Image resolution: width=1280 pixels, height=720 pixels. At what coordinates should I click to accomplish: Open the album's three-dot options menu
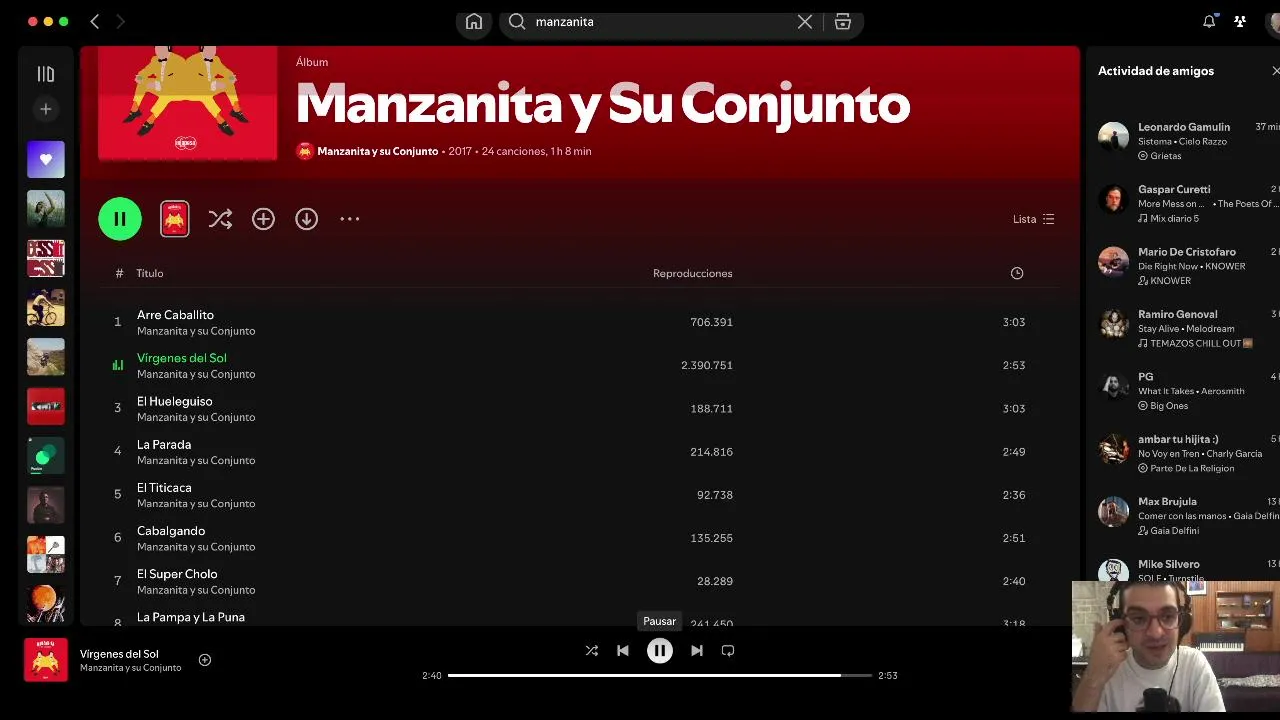(x=349, y=219)
